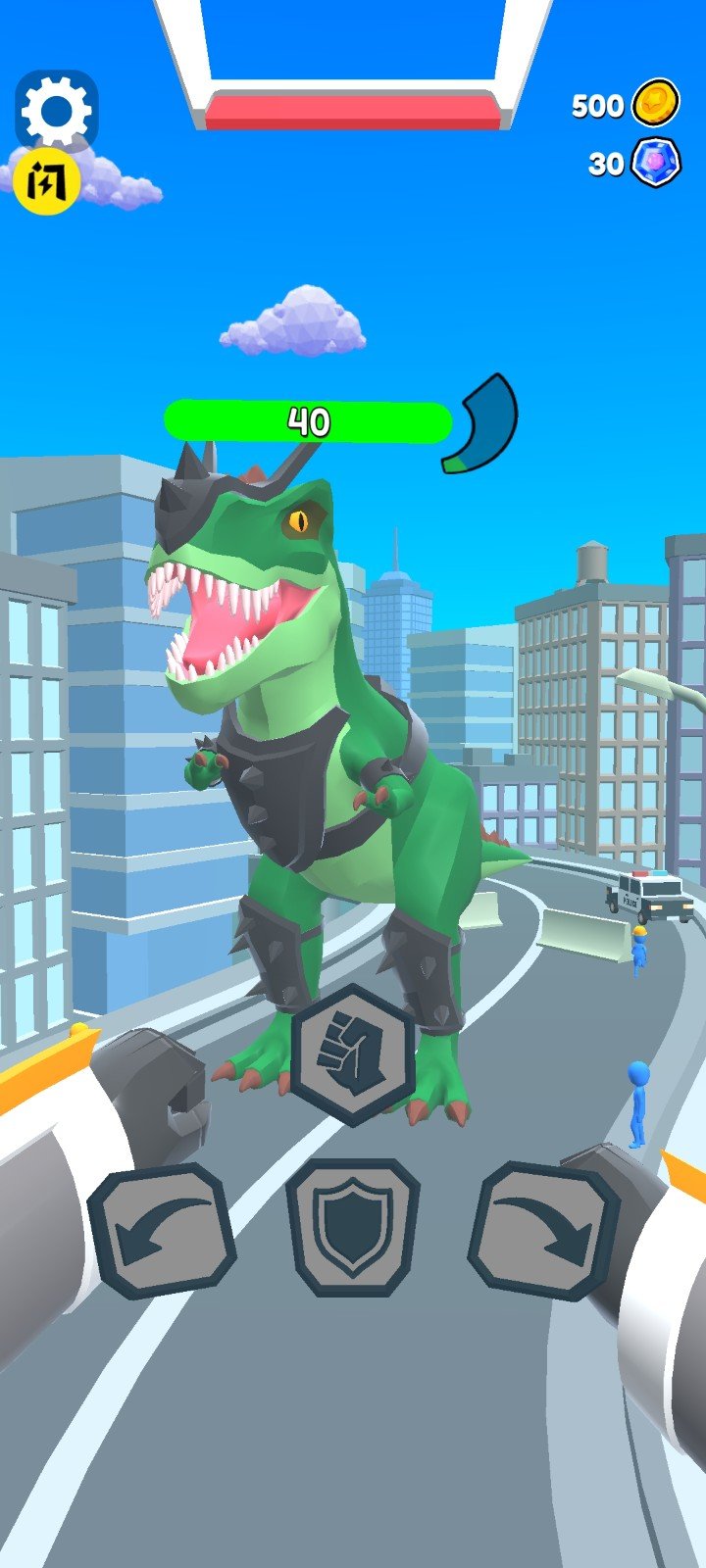This screenshot has height=1568, width=706.
Task: Dodge using the left arrow button
Action: (x=162, y=1231)
